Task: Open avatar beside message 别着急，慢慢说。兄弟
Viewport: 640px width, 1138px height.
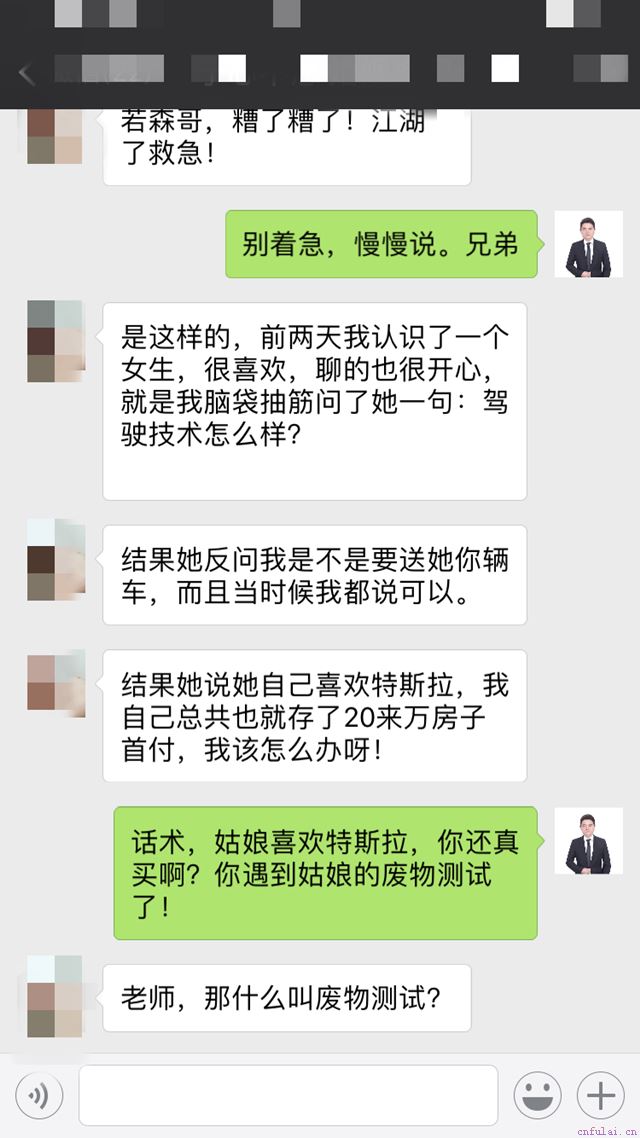Action: [587, 245]
